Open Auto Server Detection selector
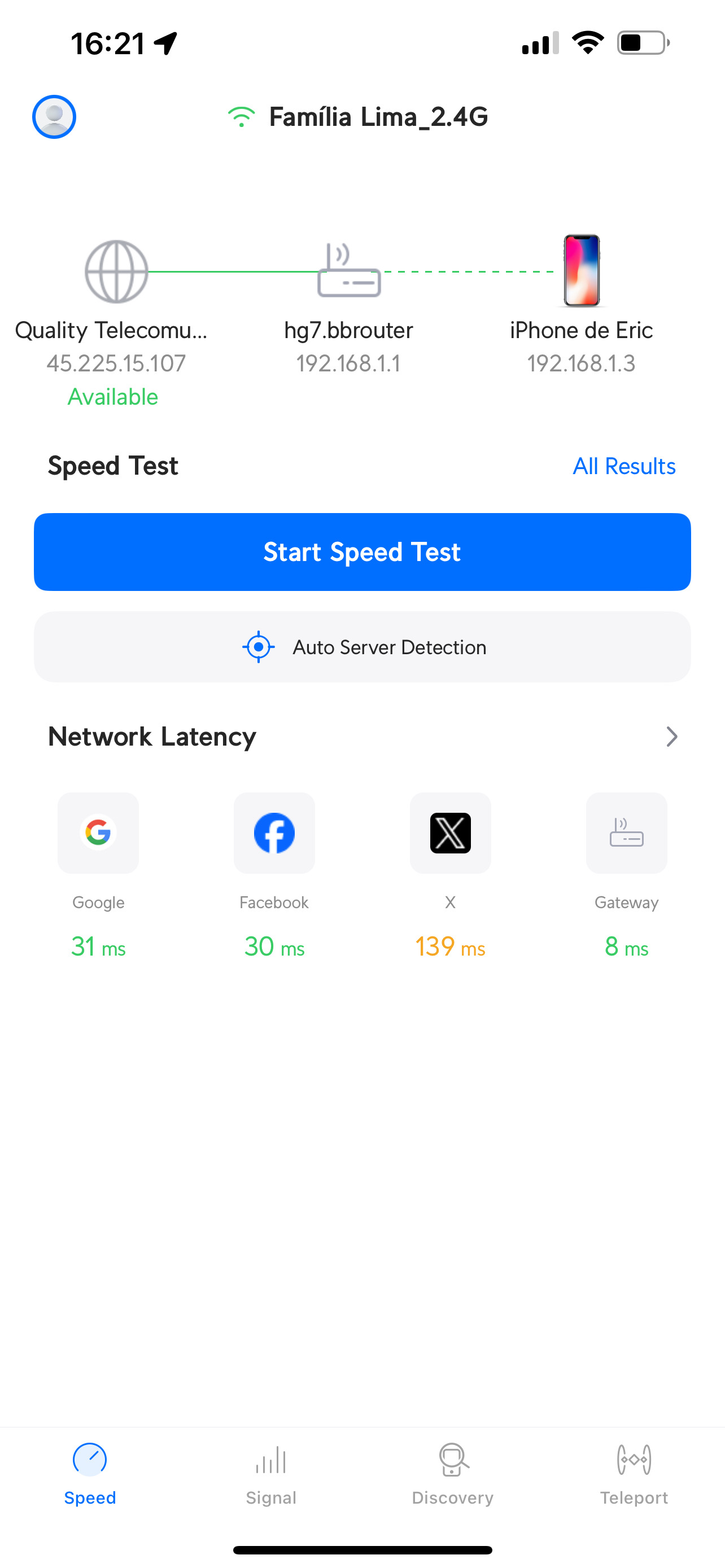This screenshot has height=1568, width=725. (x=362, y=647)
